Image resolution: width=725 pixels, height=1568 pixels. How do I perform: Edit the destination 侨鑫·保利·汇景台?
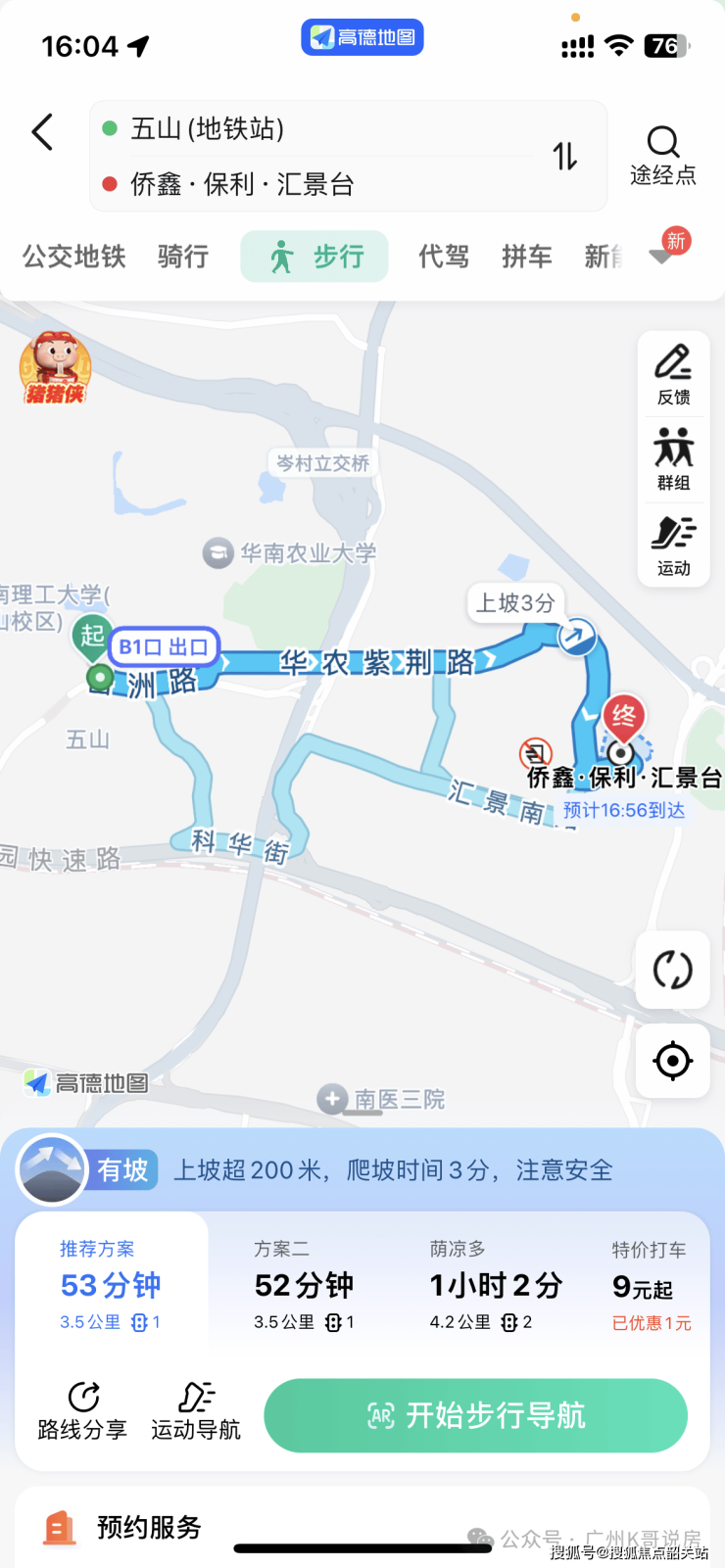pyautogui.click(x=294, y=184)
